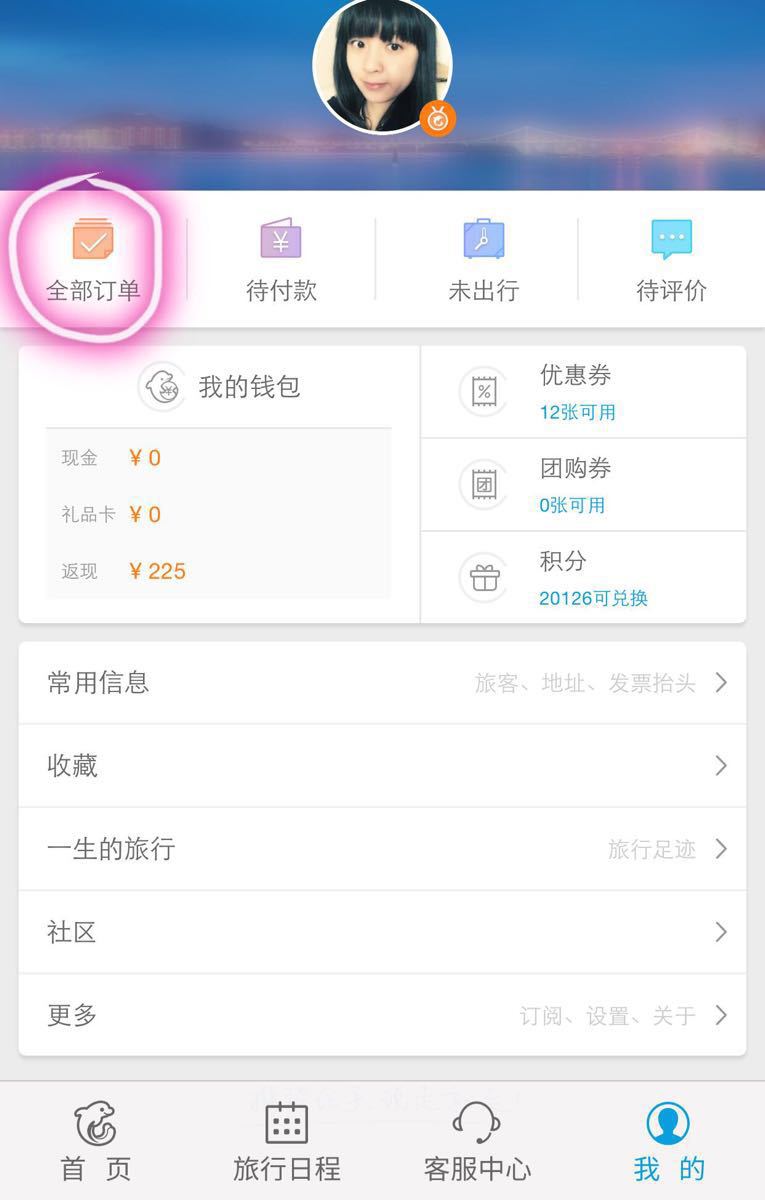Enter the 社区 community row
The height and width of the screenshot is (1200, 765).
click(382, 932)
